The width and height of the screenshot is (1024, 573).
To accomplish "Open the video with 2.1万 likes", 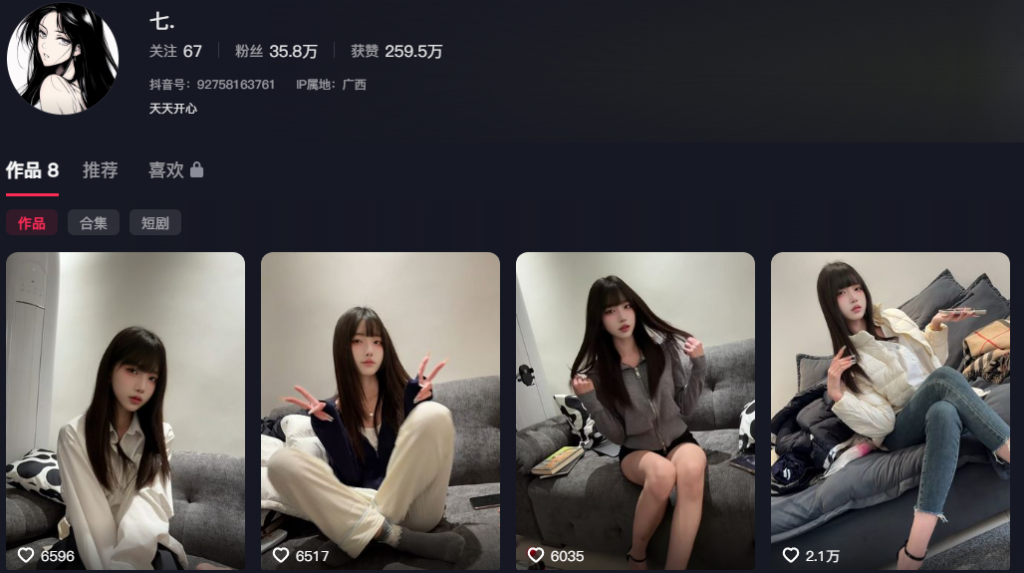I will [x=890, y=410].
